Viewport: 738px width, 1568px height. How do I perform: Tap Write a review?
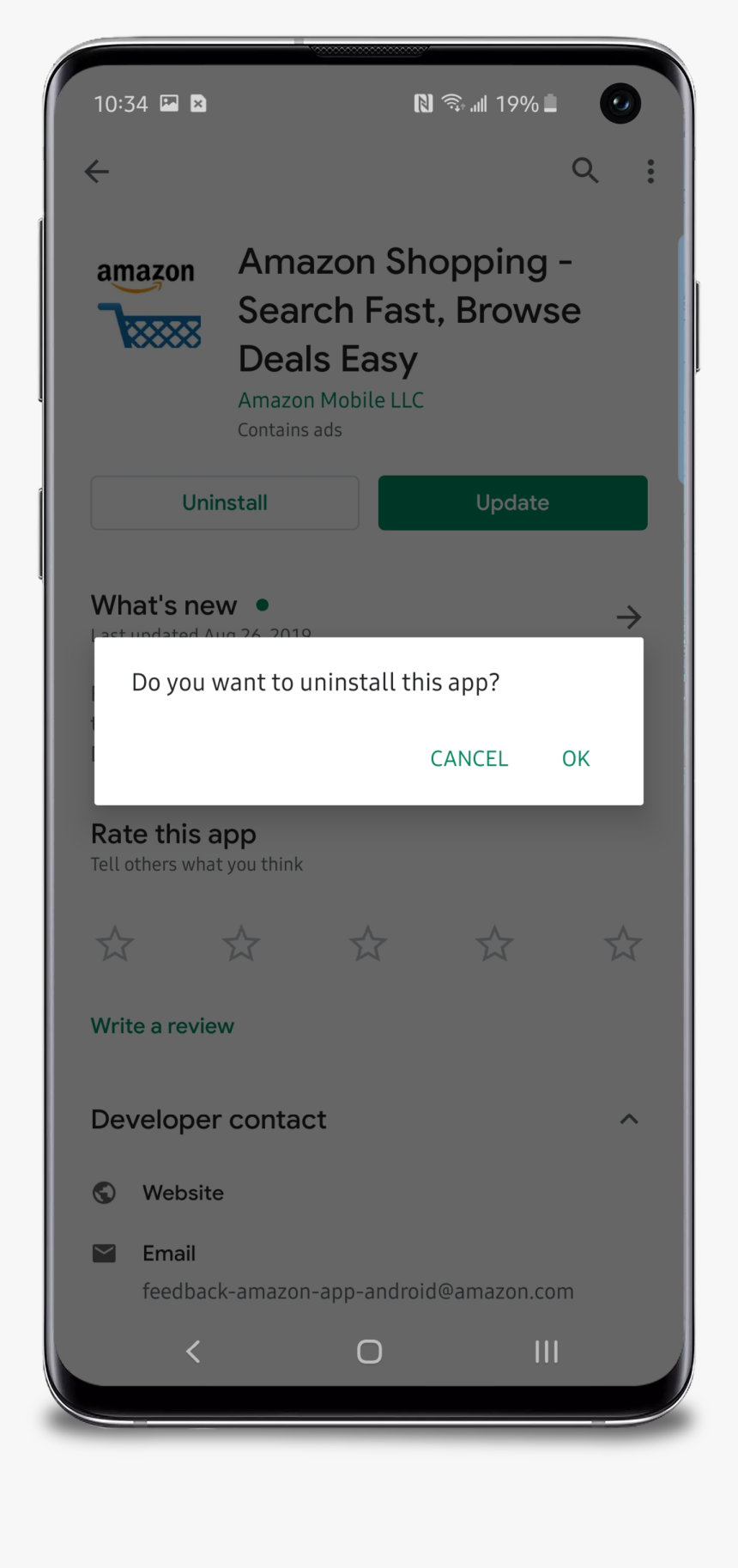pos(162,1026)
